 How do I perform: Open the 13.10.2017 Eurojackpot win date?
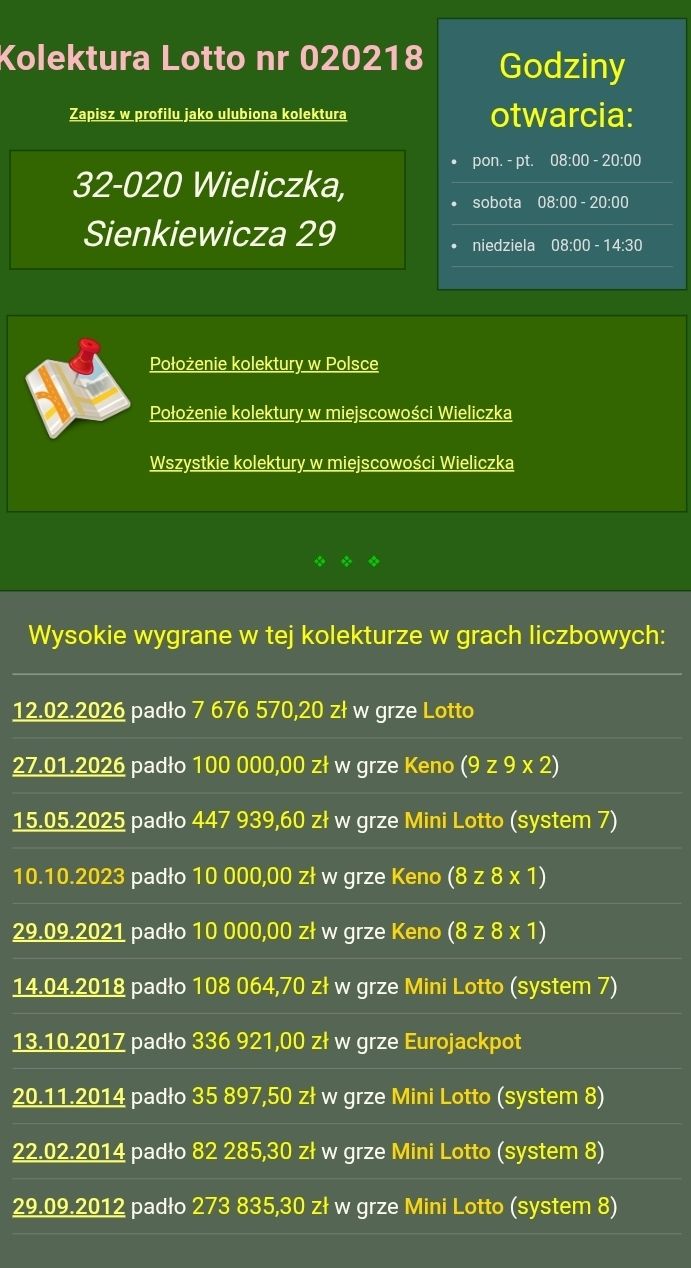pyautogui.click(x=69, y=1042)
